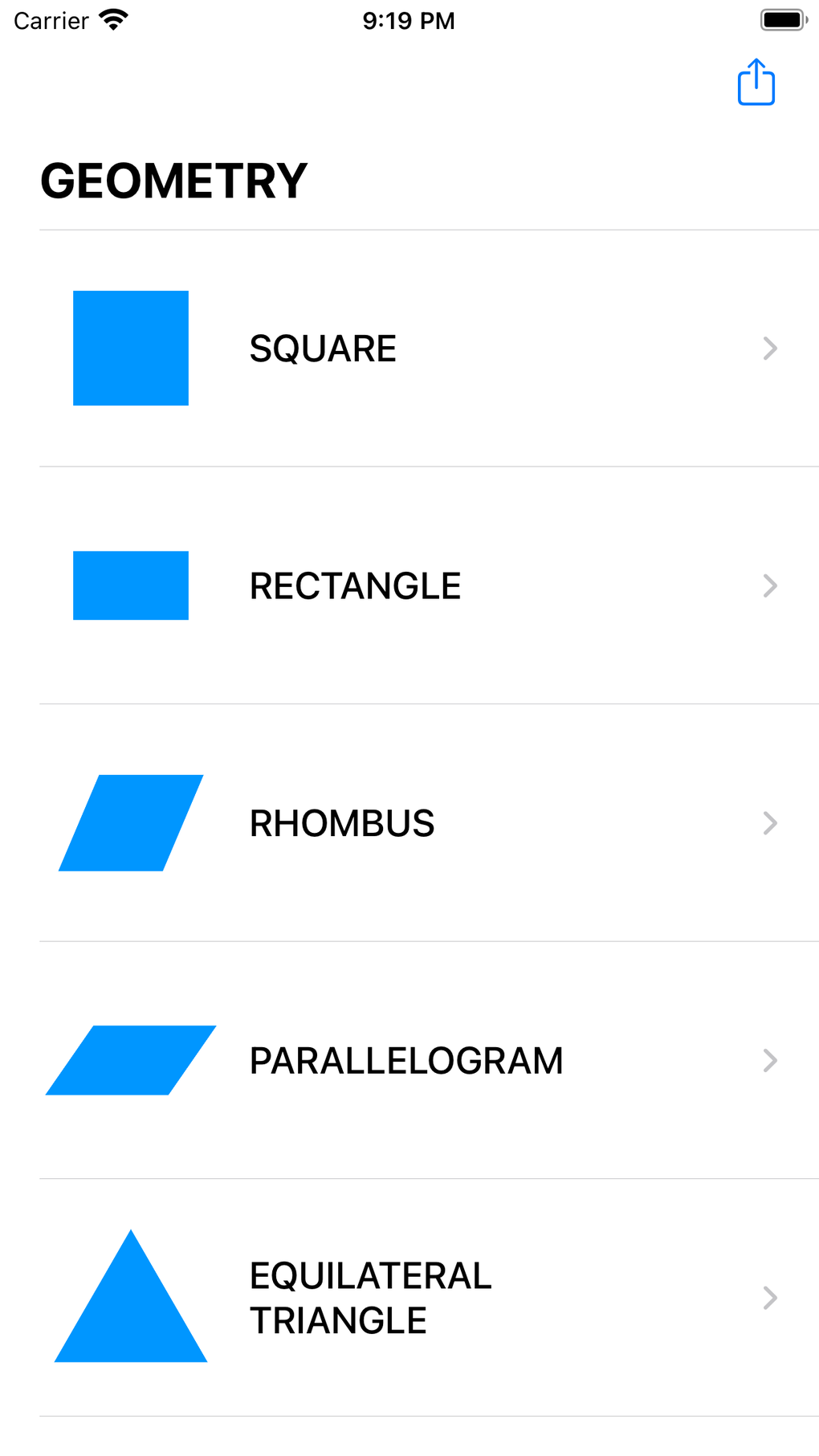Tap the Wi-Fi icon in status bar
Image resolution: width=819 pixels, height=1456 pixels.
[x=112, y=20]
